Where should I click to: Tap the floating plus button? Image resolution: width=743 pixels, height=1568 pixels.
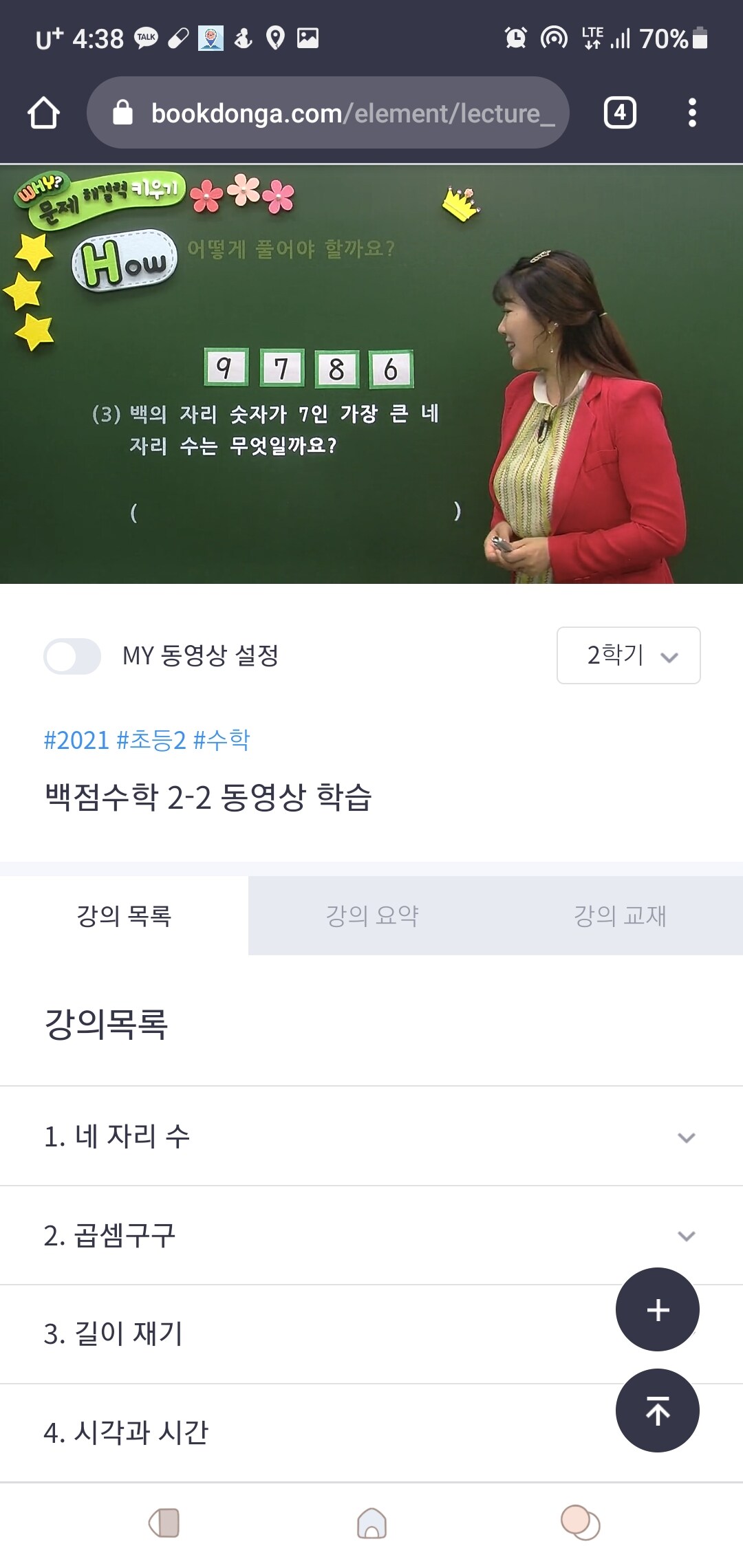tap(658, 1309)
